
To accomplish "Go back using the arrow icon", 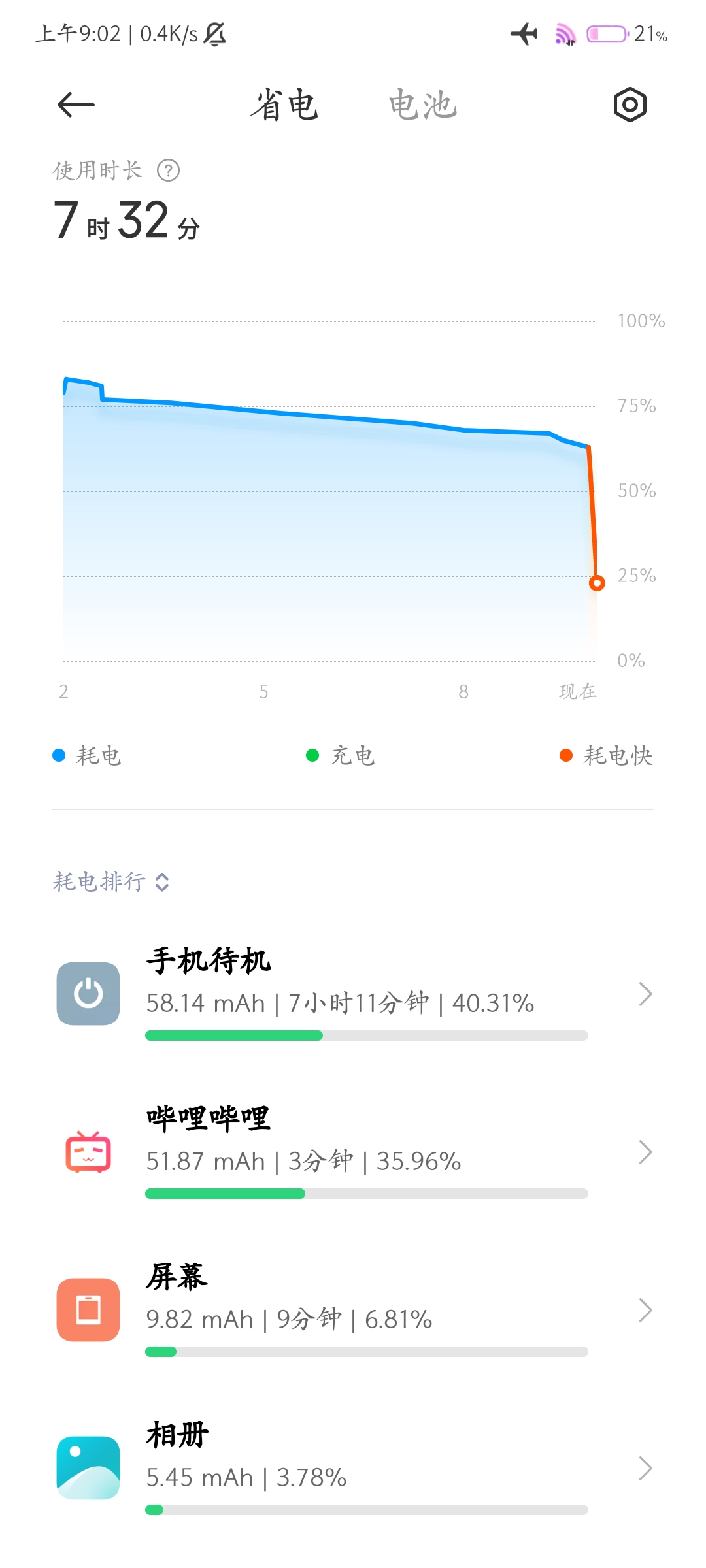I will click(76, 105).
